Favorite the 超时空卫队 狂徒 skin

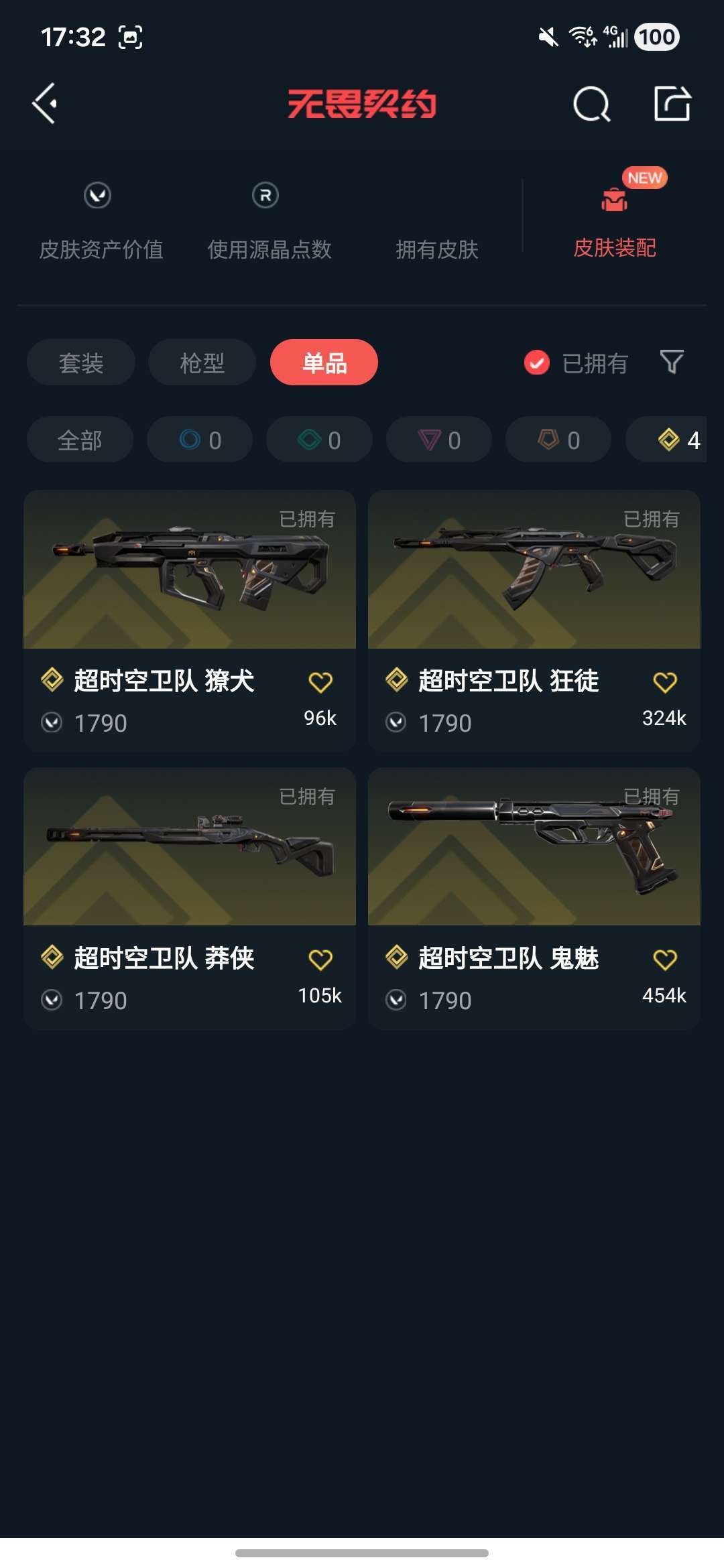(664, 681)
